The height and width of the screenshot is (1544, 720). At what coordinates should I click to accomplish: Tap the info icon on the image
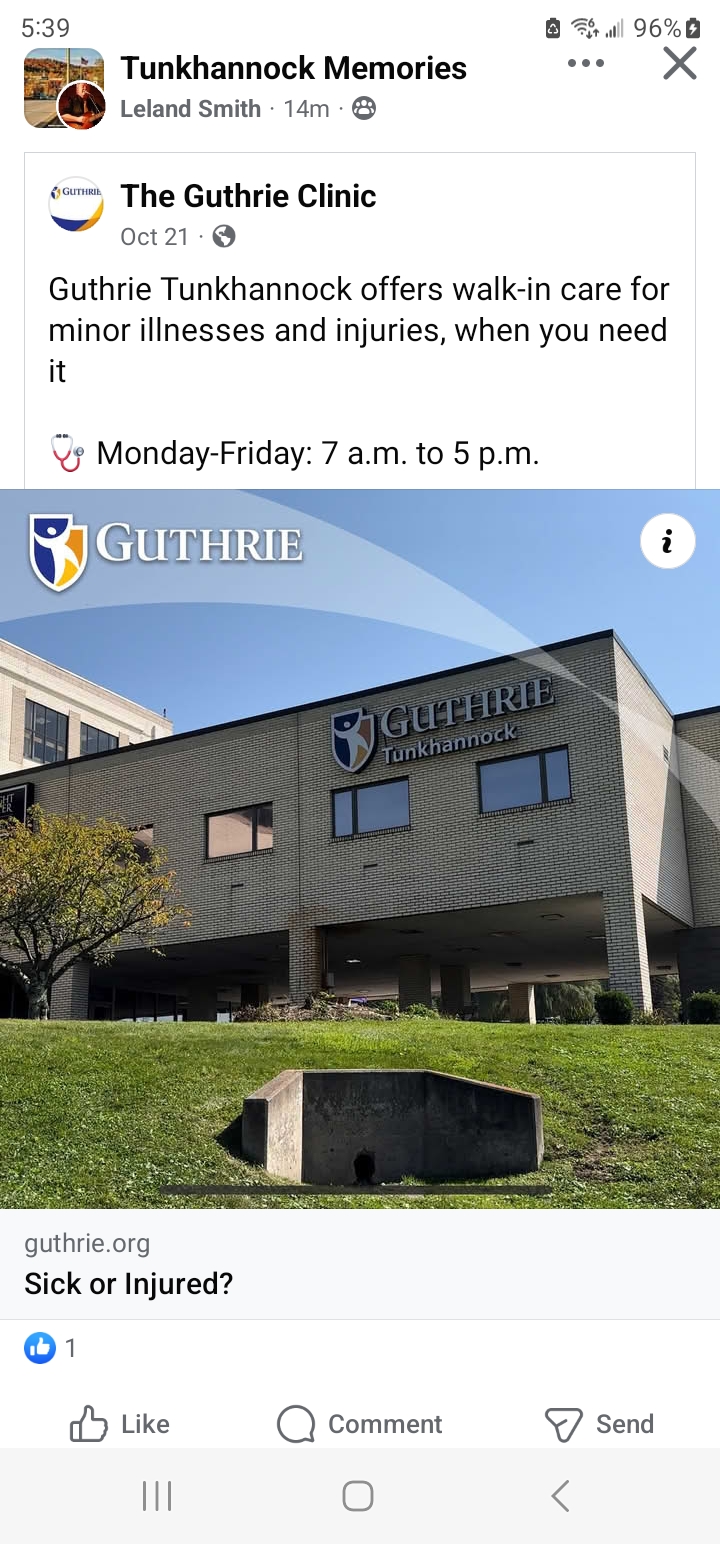pyautogui.click(x=667, y=541)
